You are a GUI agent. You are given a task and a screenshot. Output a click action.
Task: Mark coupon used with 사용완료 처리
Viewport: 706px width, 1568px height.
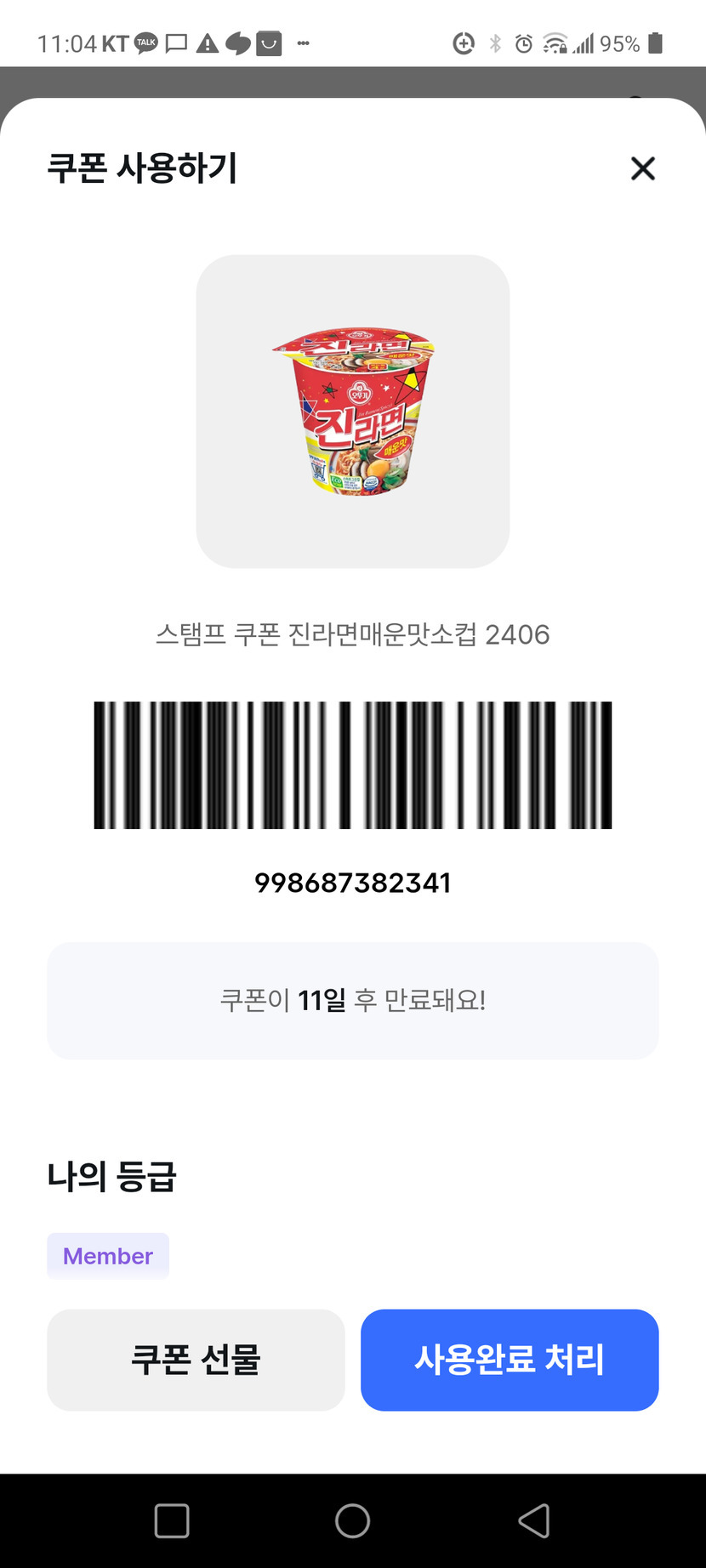(x=510, y=1360)
